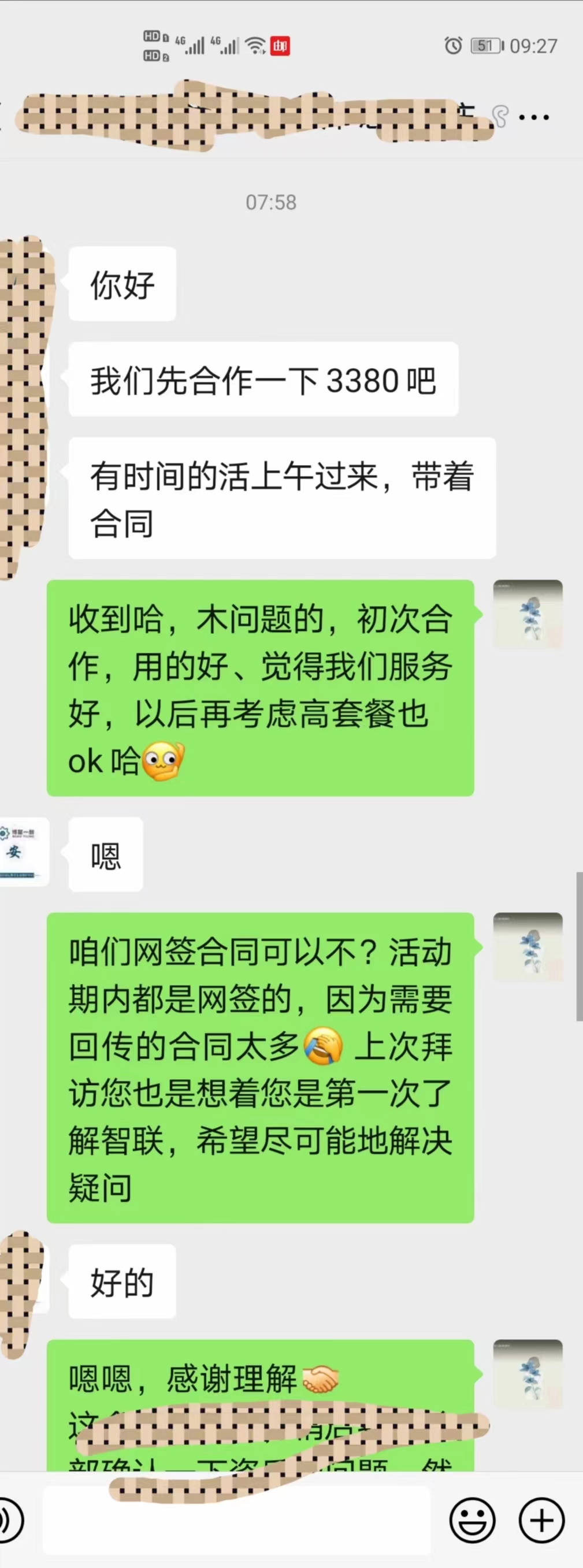Open the plus attachment menu
This screenshot has height=1568, width=583.
[x=541, y=1520]
